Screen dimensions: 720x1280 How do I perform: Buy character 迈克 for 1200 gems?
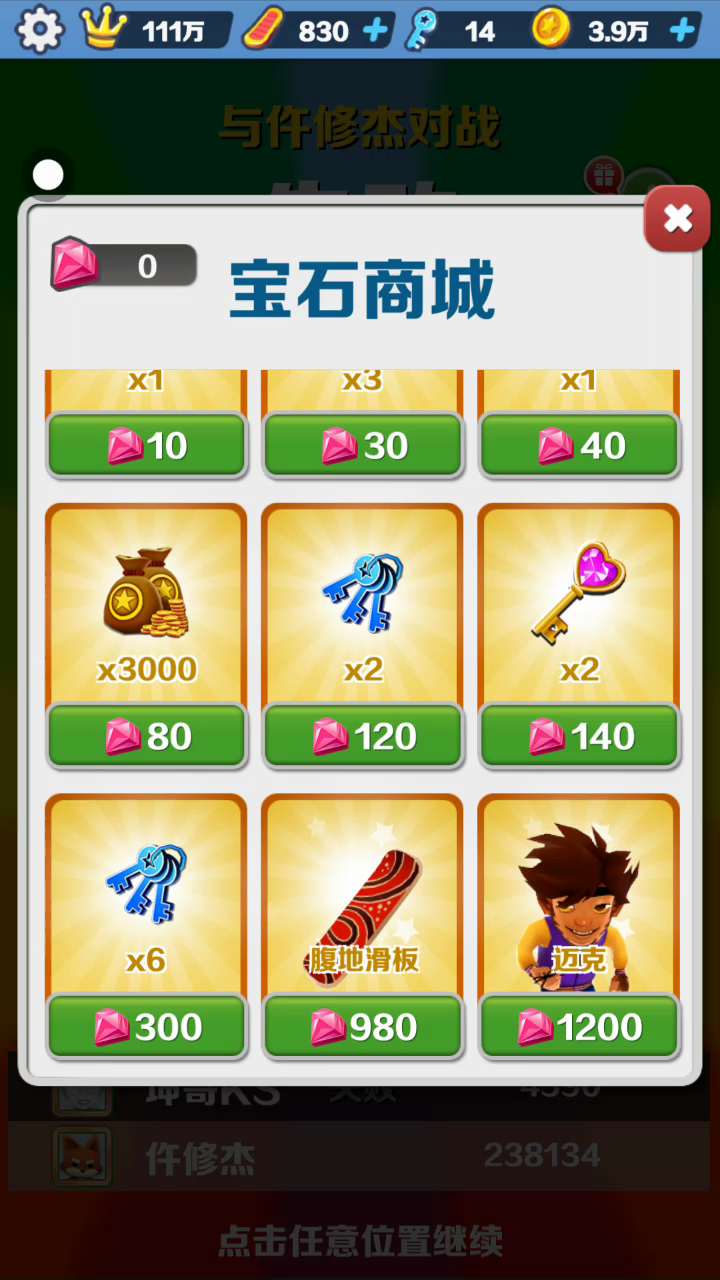pyautogui.click(x=579, y=1027)
